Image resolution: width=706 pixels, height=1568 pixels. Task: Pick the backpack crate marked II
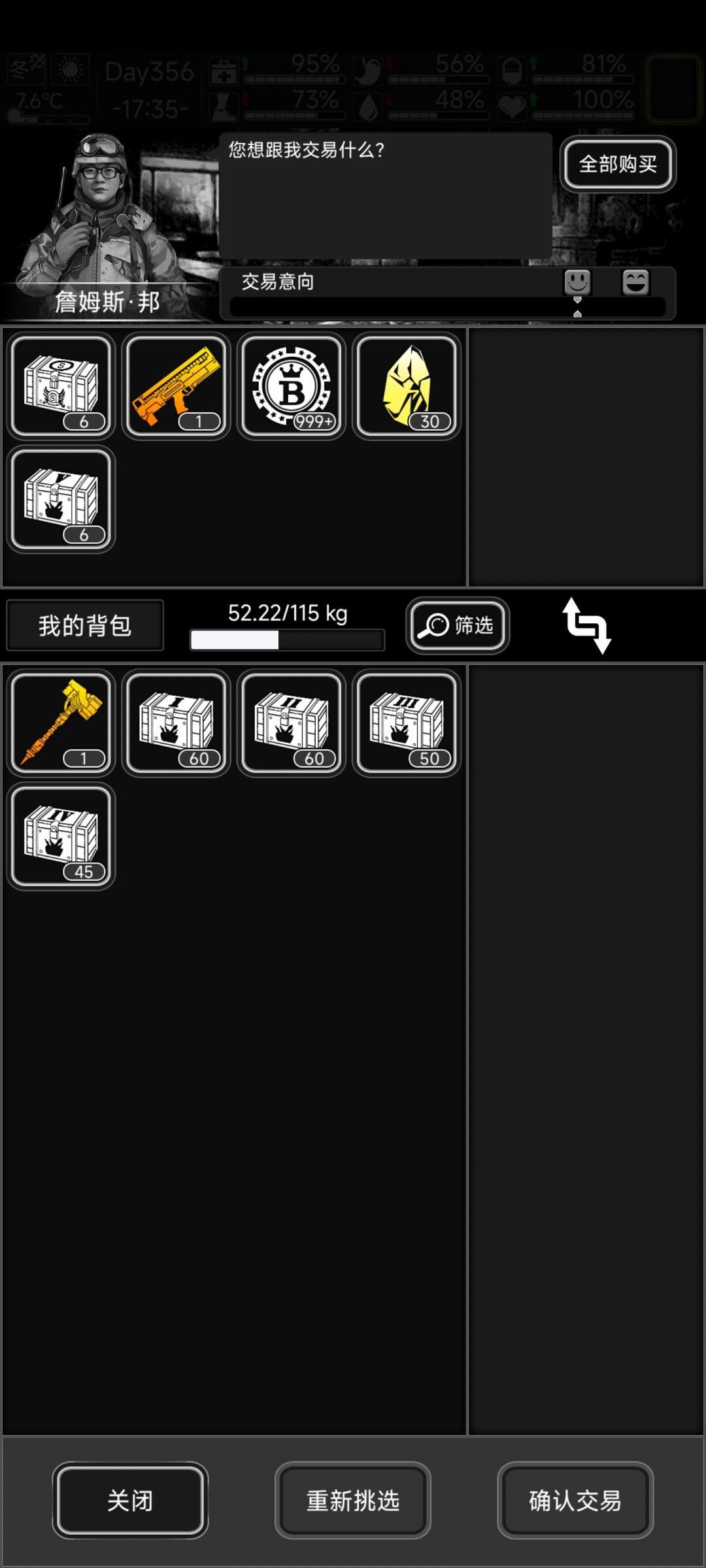click(x=291, y=723)
